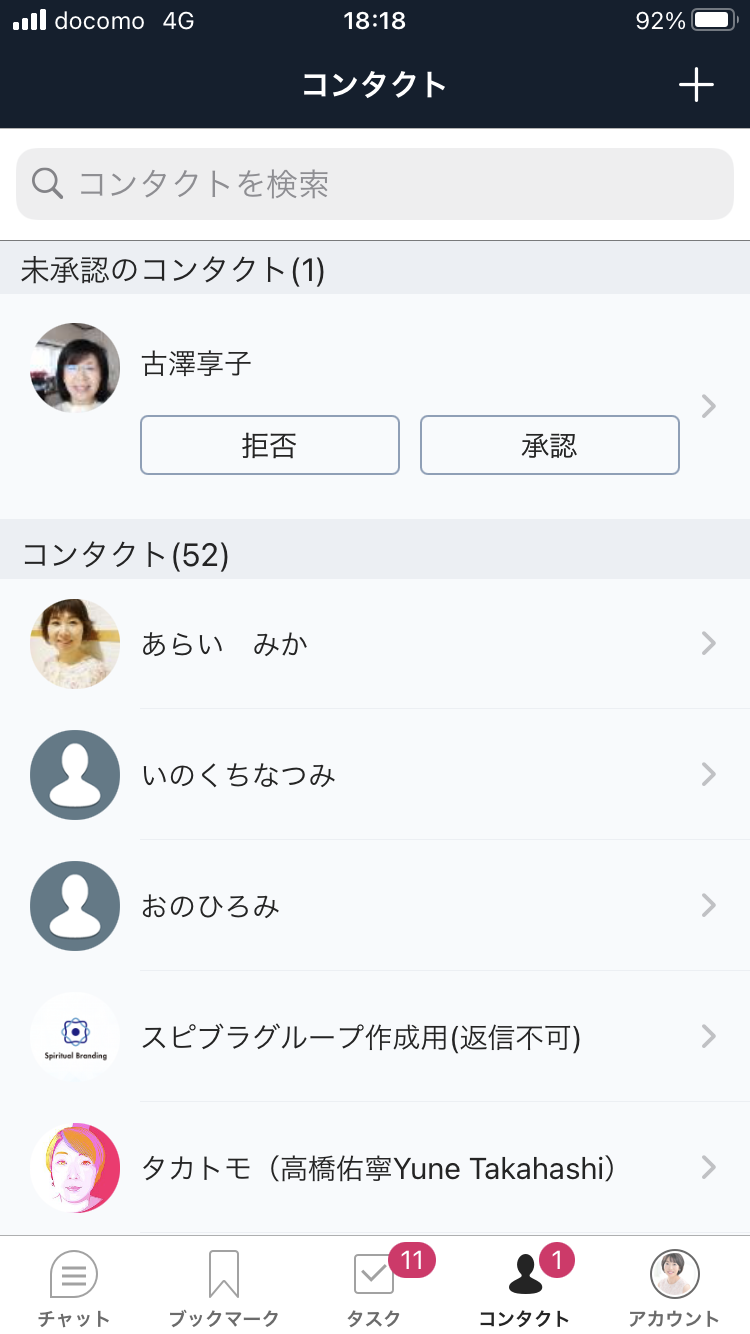Open contact あらい みか
Viewport: 750px width, 1334px height.
tap(375, 643)
